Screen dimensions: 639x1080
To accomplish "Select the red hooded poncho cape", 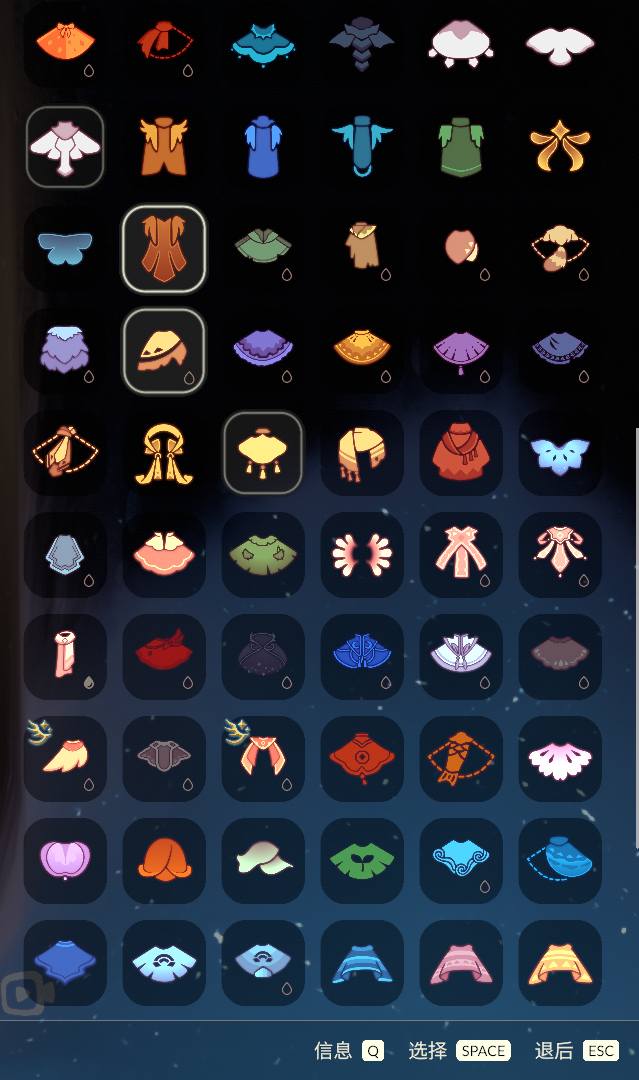I will (460, 452).
